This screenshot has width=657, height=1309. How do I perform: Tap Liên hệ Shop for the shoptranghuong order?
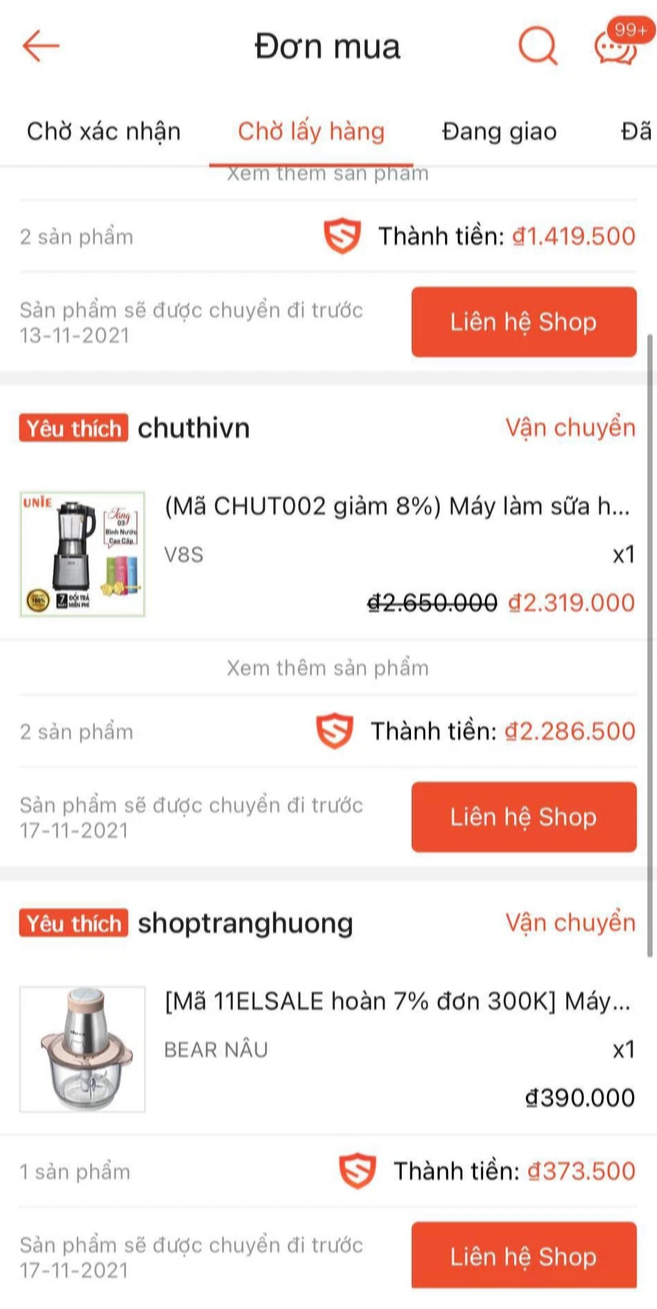tap(523, 1256)
